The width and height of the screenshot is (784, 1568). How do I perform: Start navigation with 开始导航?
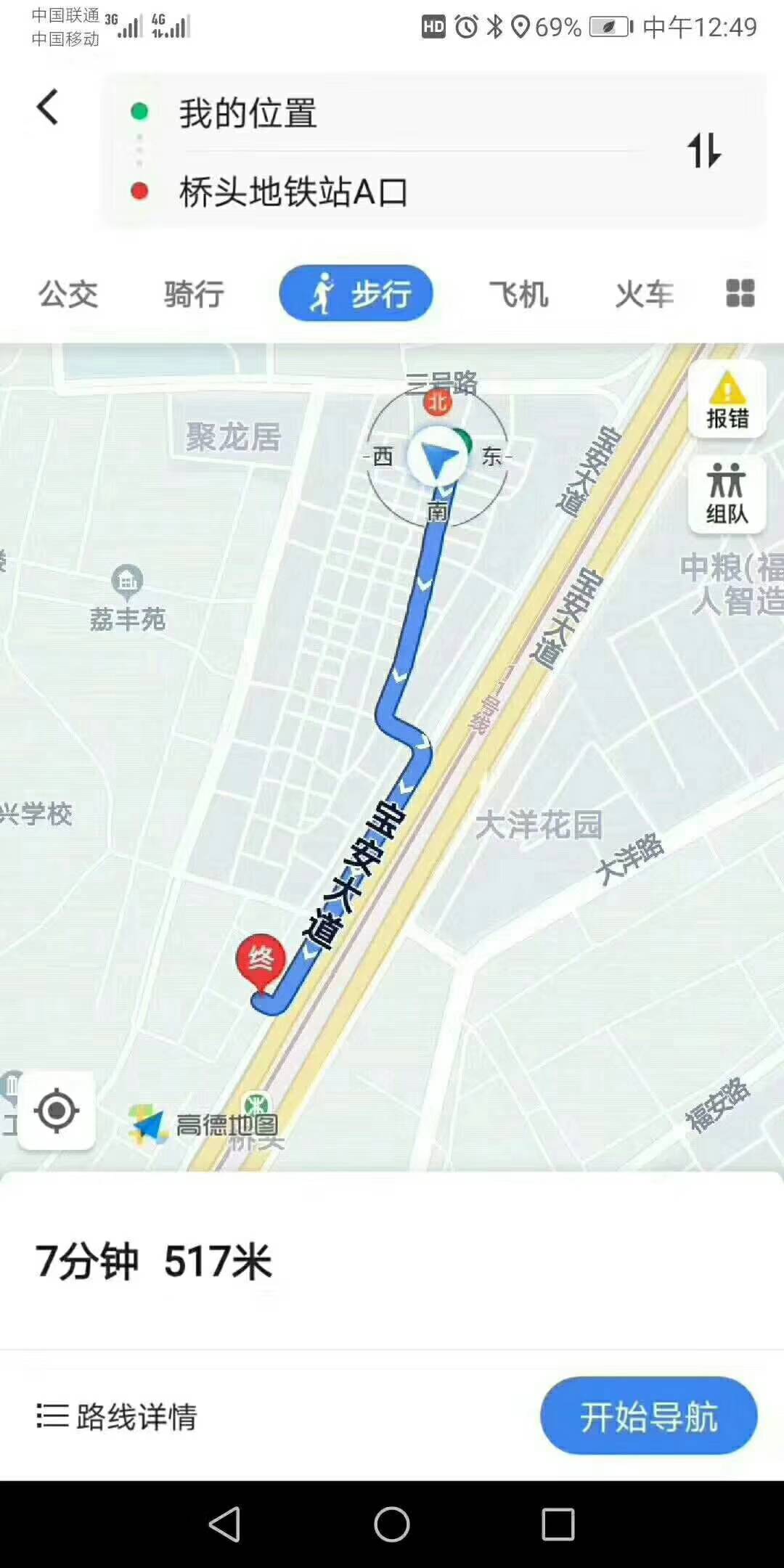648,1416
